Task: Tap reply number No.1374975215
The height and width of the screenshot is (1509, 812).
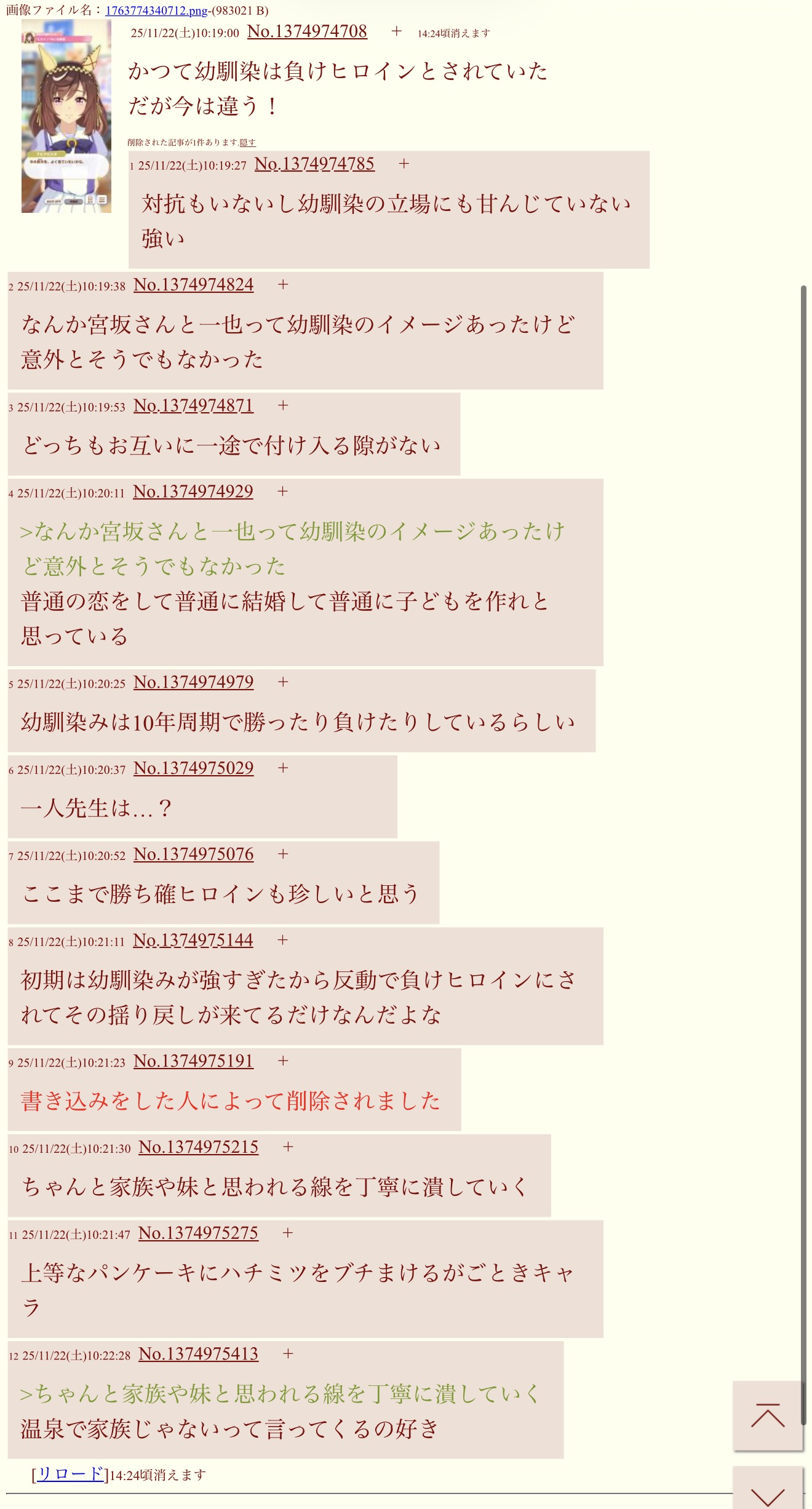Action: [199, 1148]
